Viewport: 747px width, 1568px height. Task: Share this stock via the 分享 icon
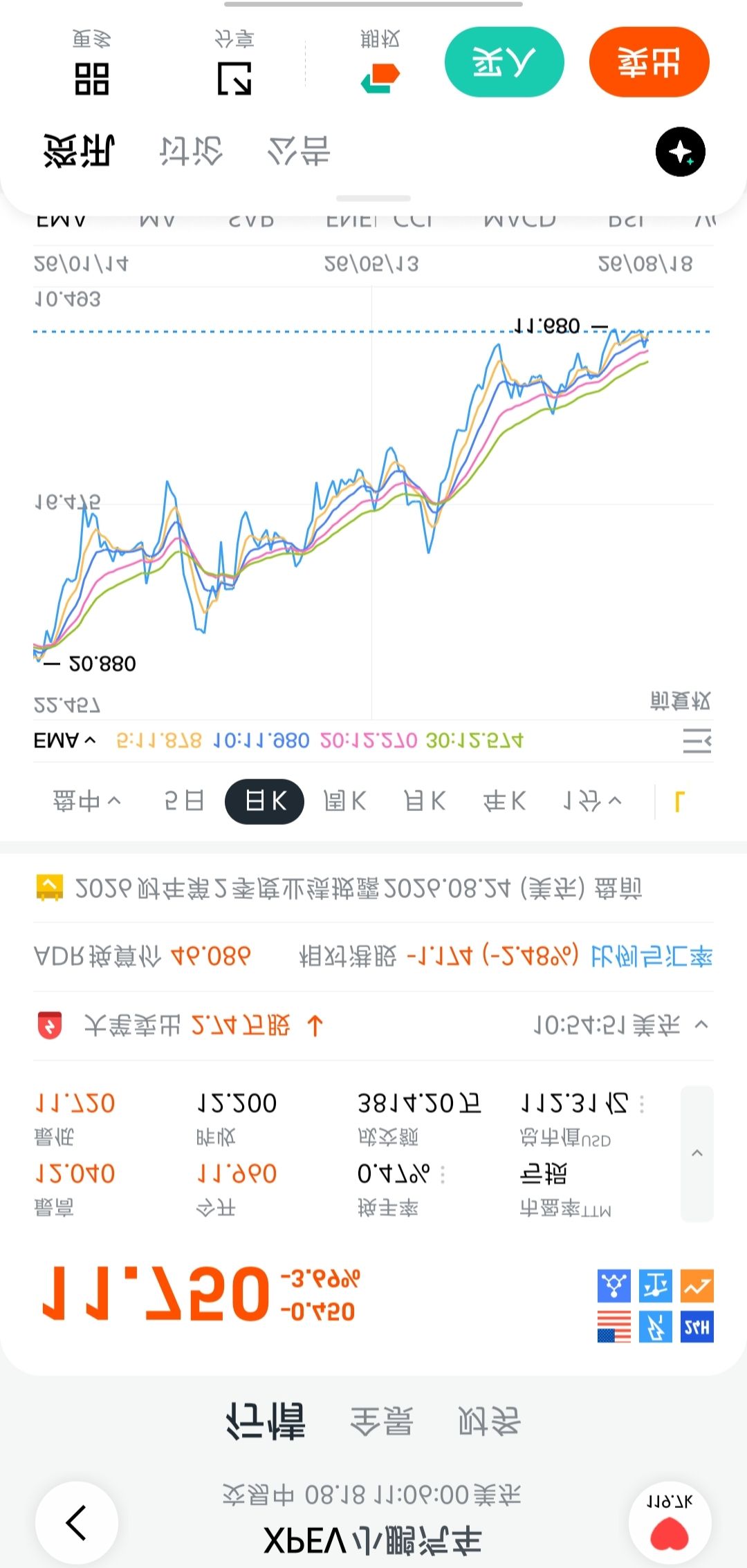tap(234, 62)
